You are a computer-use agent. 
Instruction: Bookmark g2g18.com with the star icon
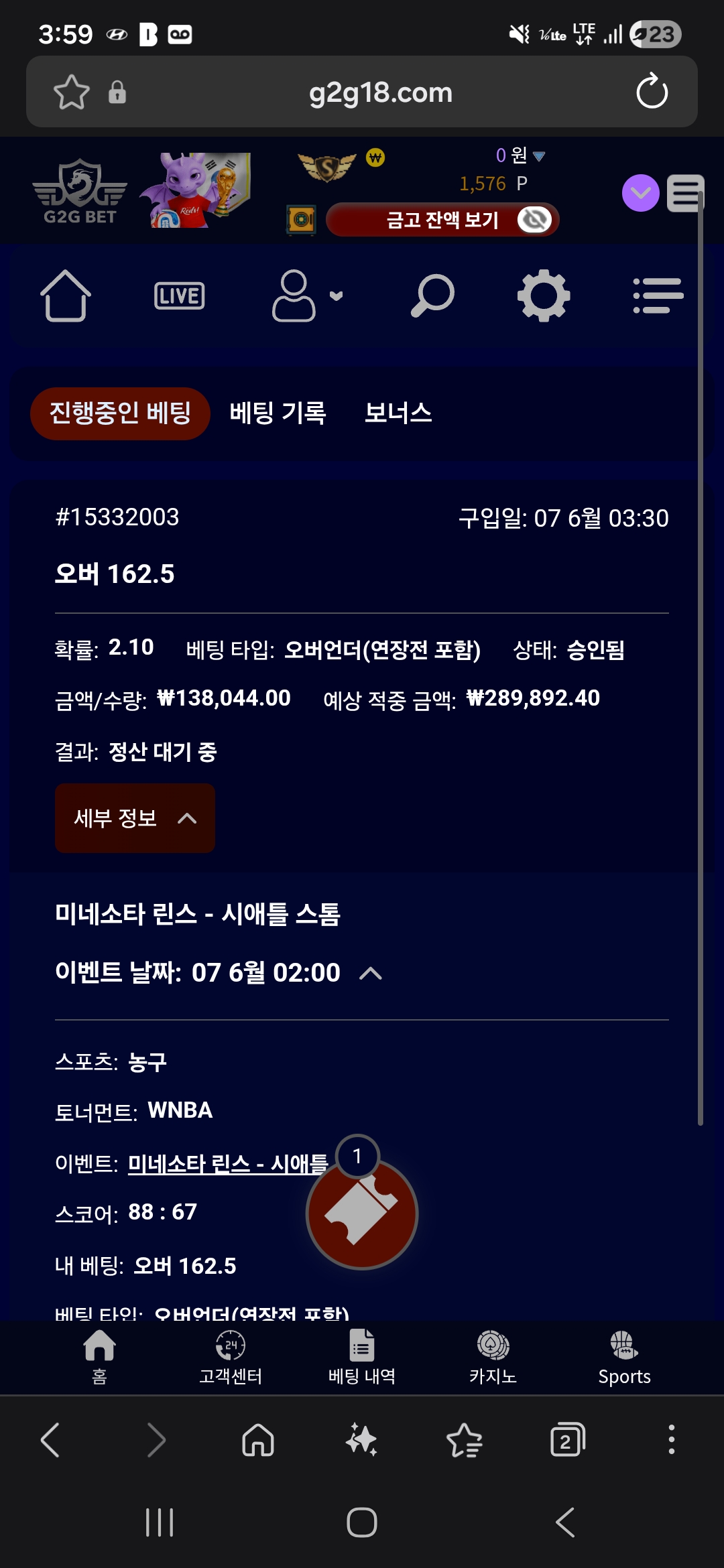pyautogui.click(x=72, y=92)
